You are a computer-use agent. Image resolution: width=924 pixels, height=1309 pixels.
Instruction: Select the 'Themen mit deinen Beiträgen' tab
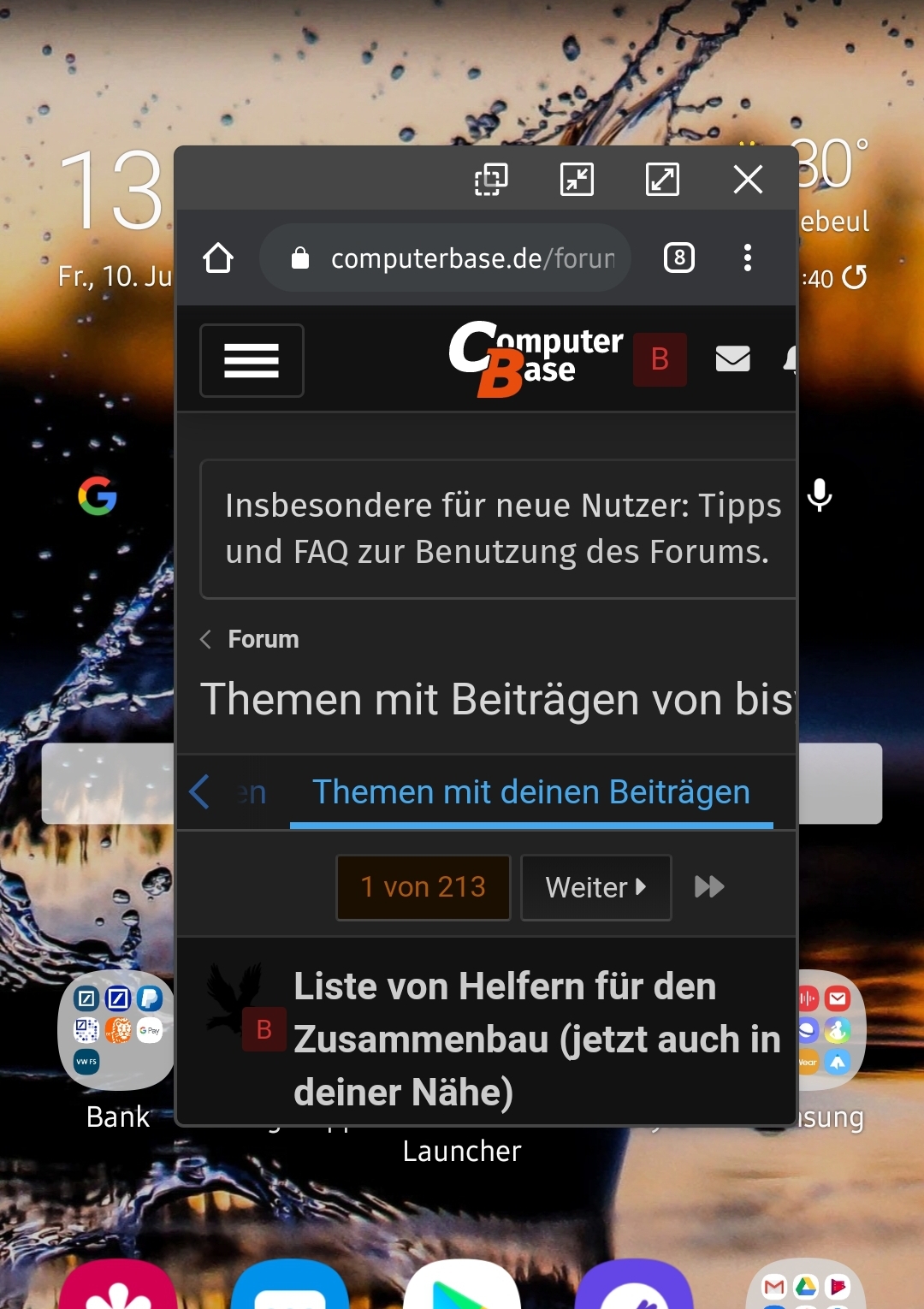coord(531,792)
